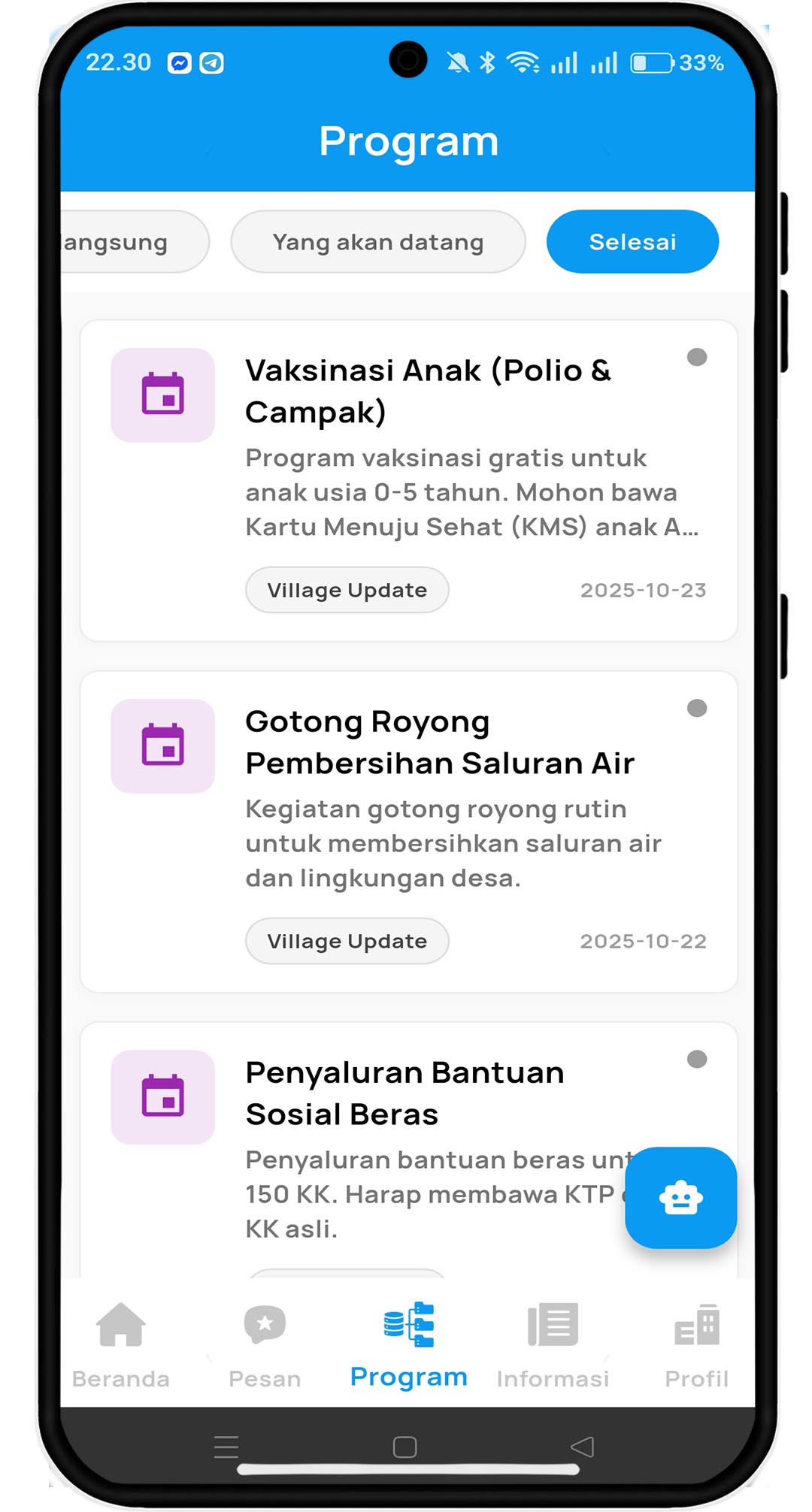Go to the Beranda tab

121,1345
